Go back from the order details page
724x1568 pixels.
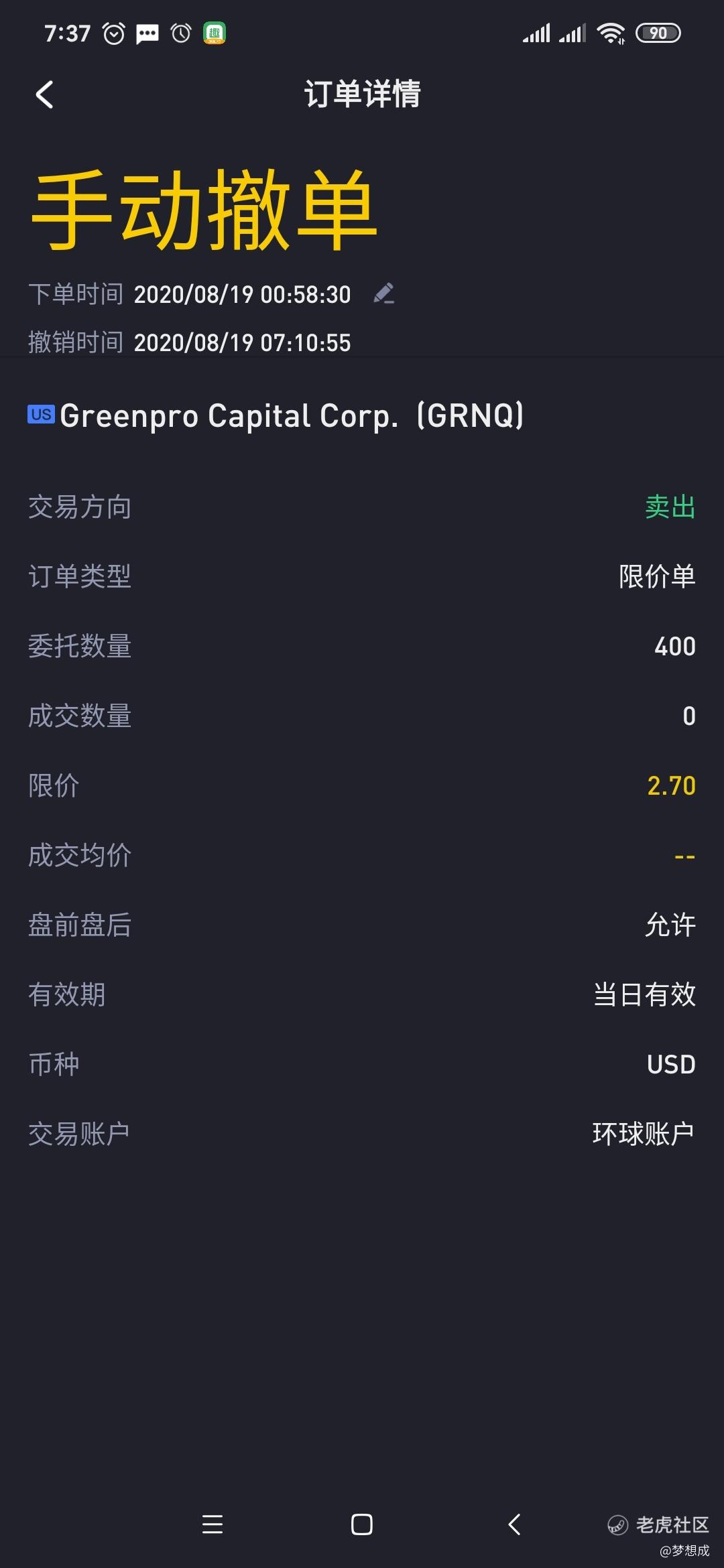tap(44, 94)
